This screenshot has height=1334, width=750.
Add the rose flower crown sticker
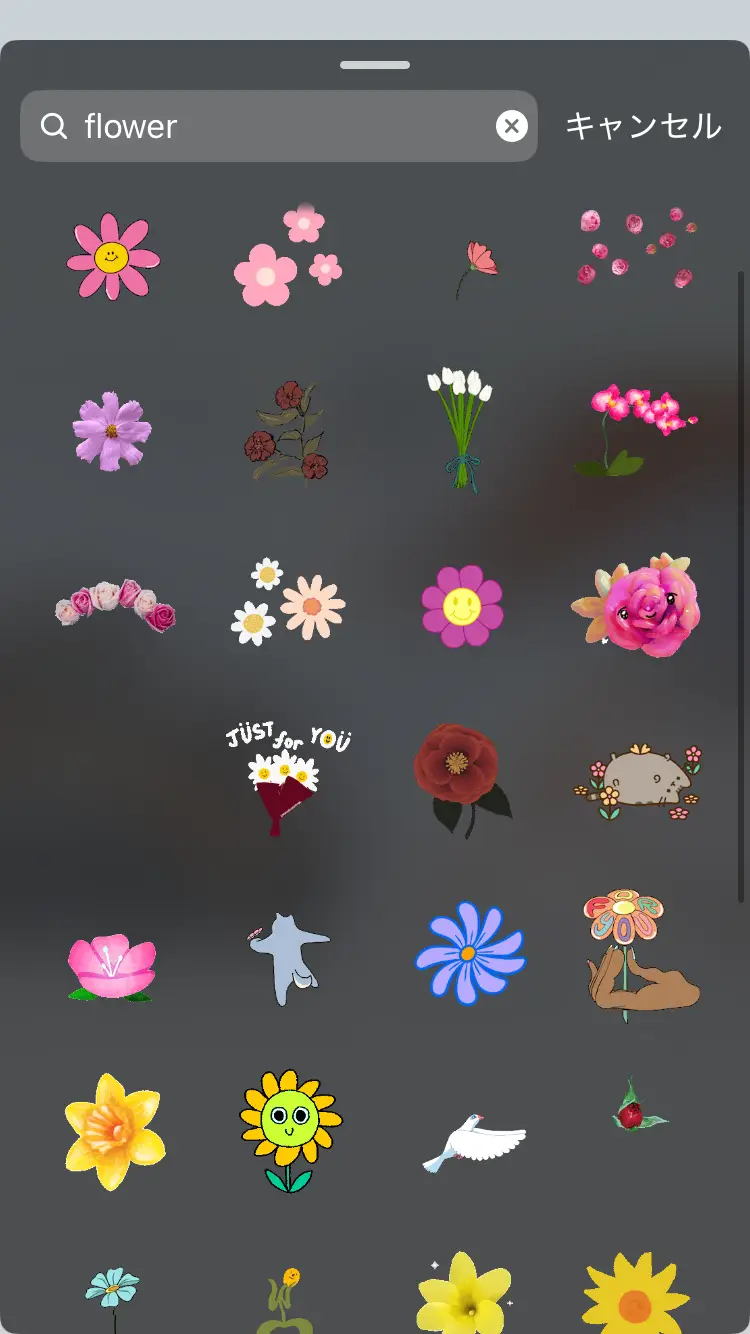point(115,604)
